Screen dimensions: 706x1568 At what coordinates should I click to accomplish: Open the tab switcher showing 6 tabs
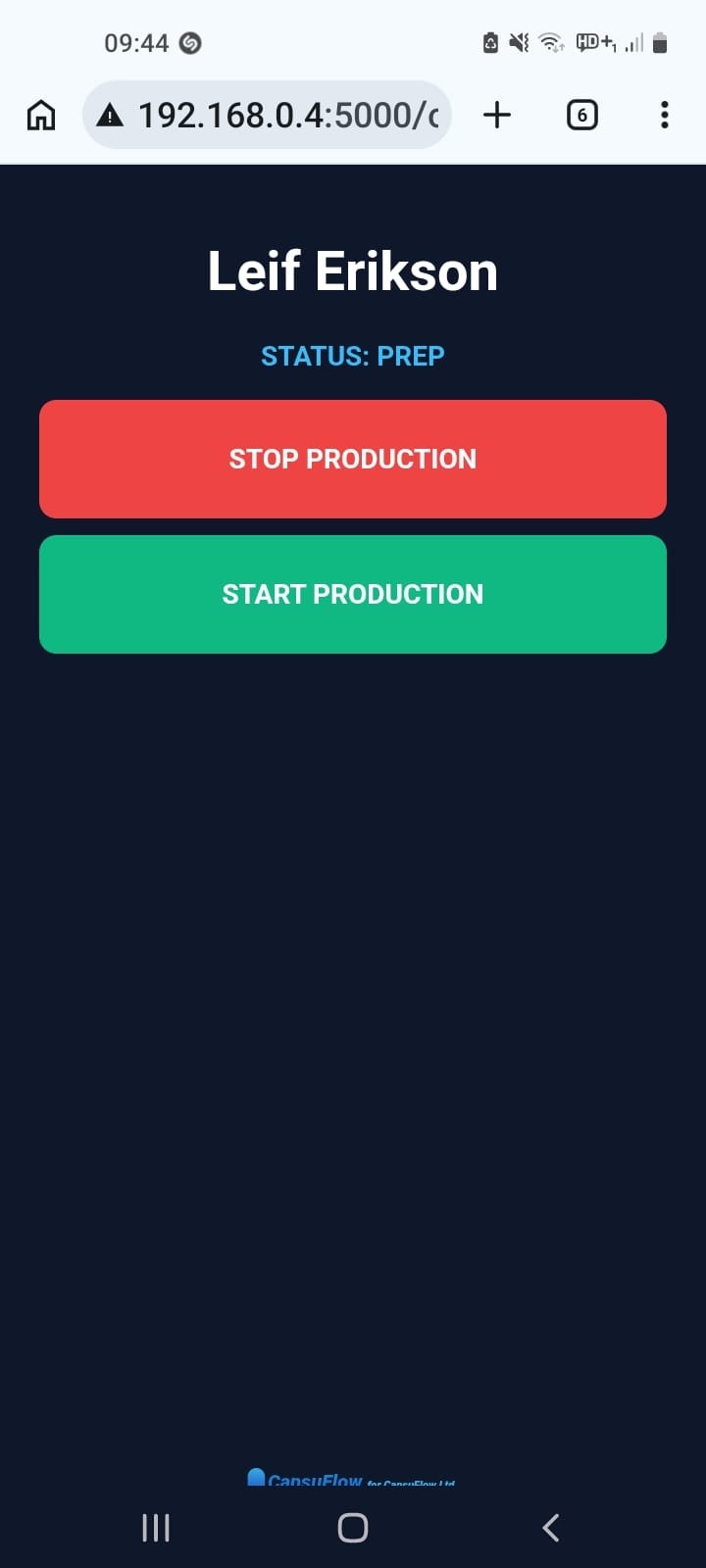pyautogui.click(x=581, y=115)
